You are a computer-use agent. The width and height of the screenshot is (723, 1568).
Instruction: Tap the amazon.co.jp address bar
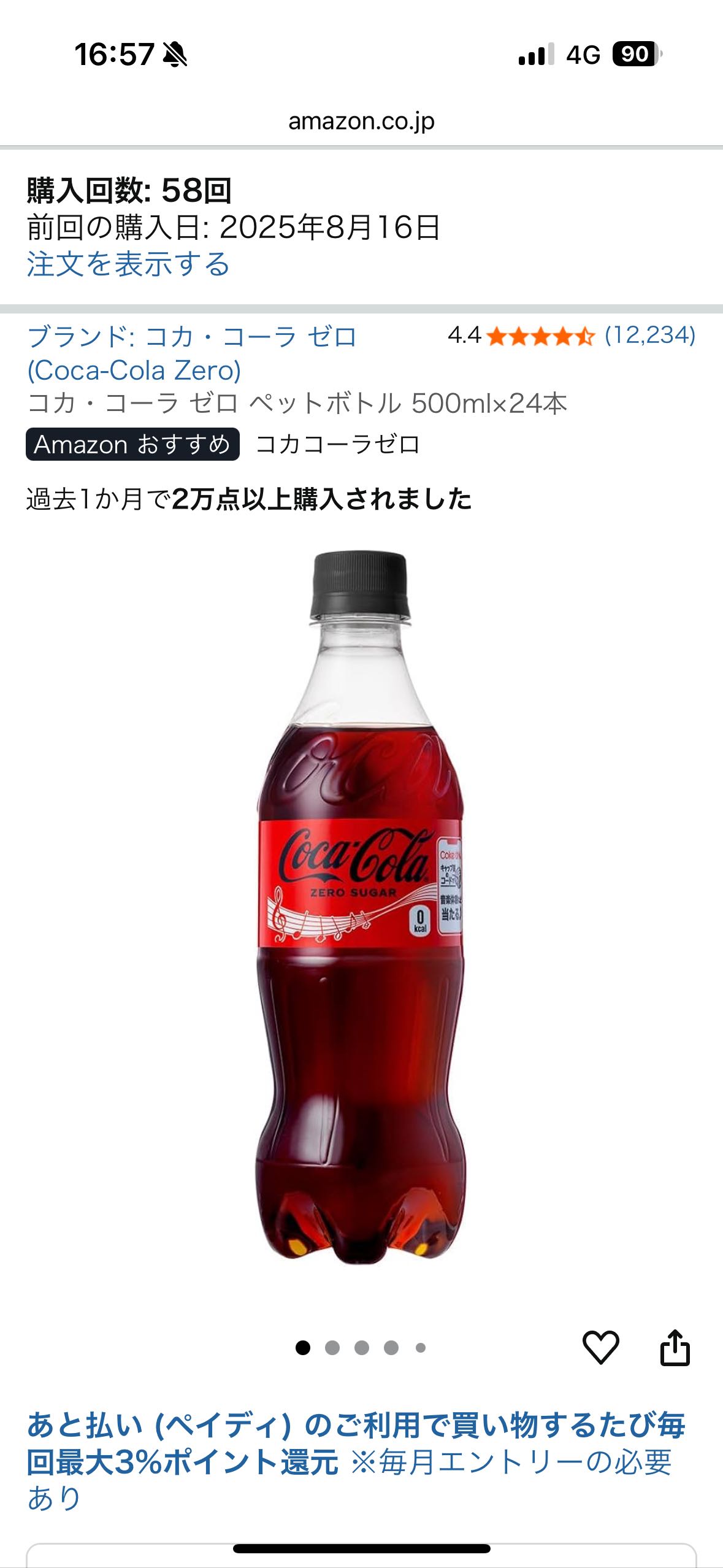click(x=361, y=121)
